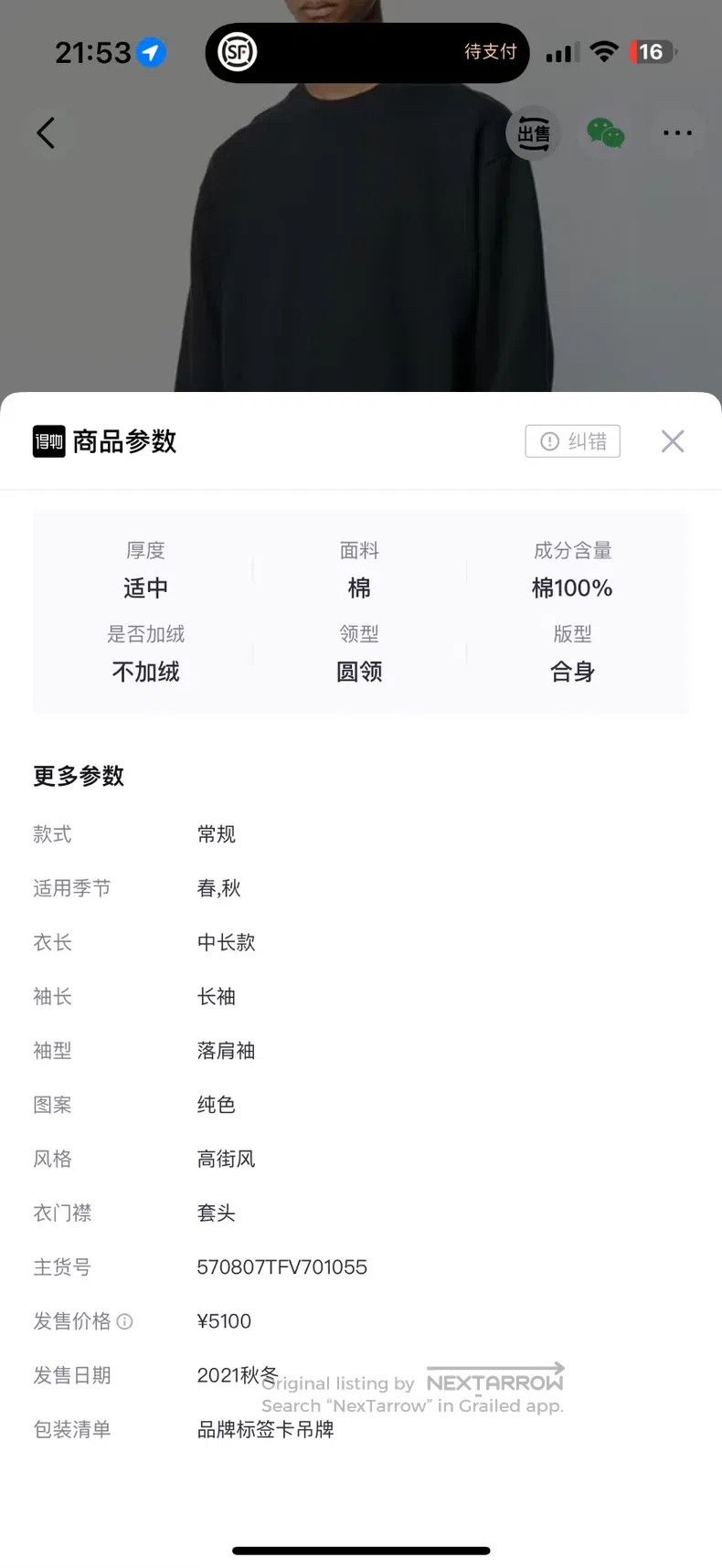Tap the 出售 sell icon

(x=533, y=133)
